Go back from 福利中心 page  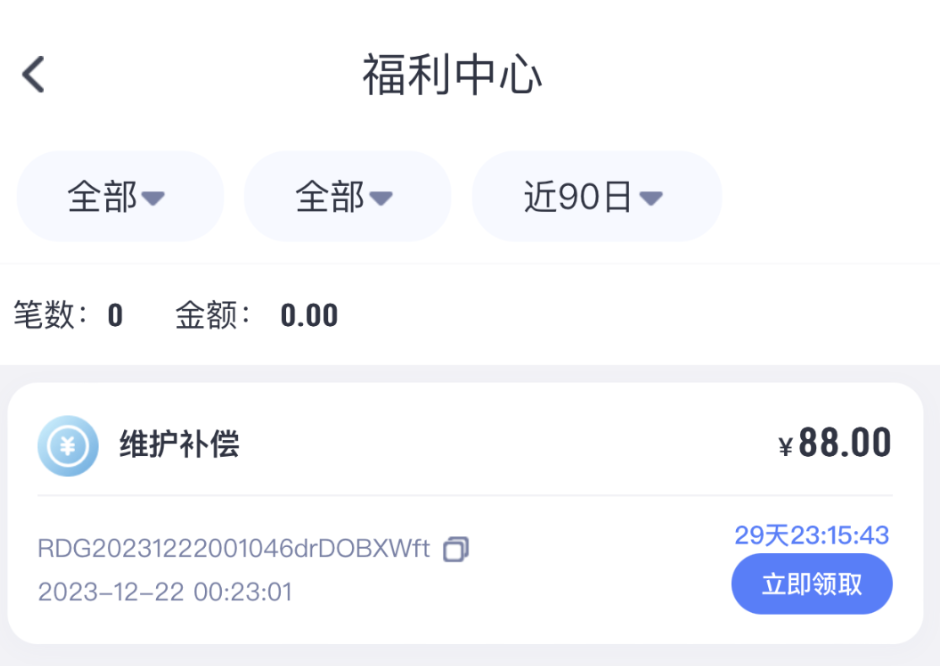click(x=34, y=75)
